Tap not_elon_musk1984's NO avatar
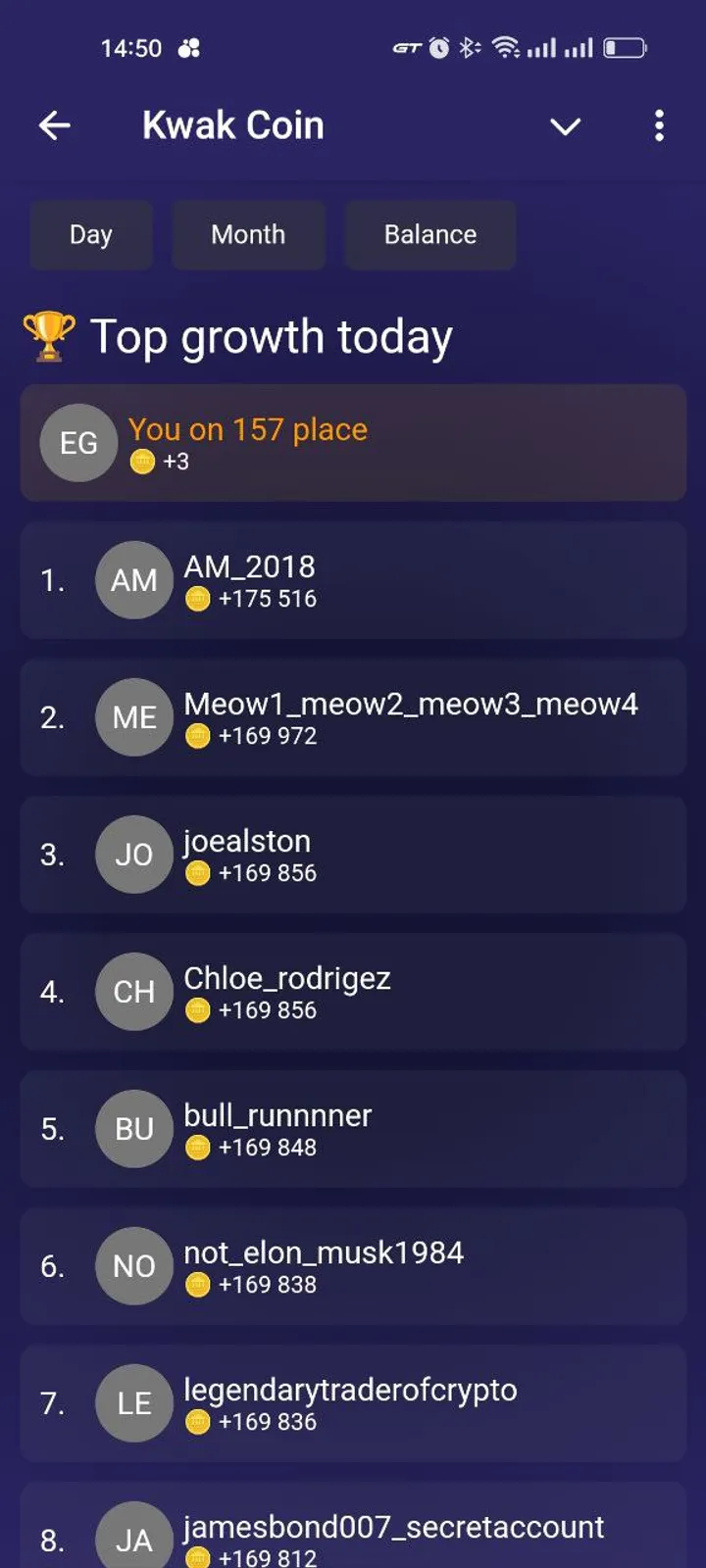706x1568 pixels. (x=133, y=1266)
